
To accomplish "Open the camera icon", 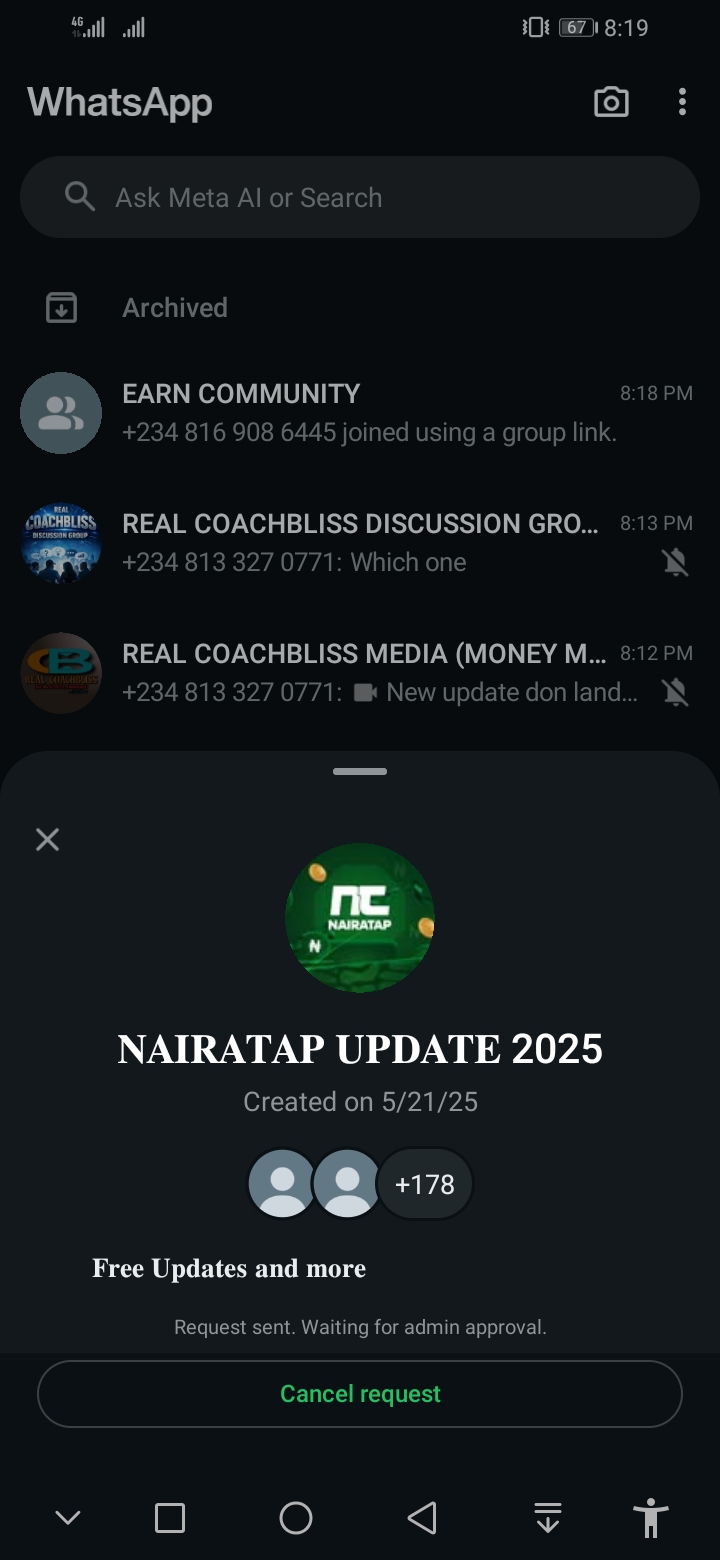I will (611, 102).
